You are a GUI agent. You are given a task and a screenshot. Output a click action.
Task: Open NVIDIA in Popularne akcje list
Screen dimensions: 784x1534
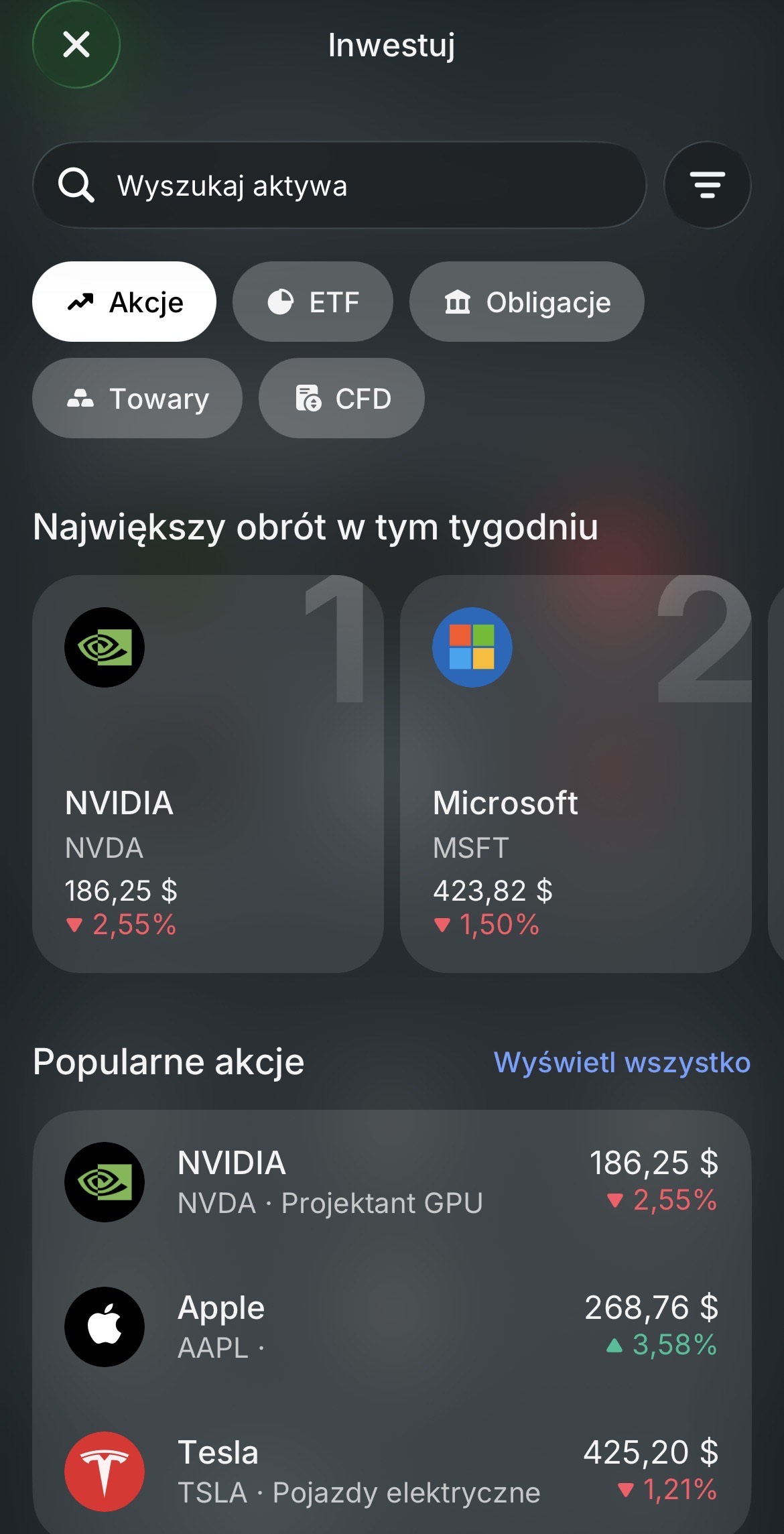[392, 1182]
